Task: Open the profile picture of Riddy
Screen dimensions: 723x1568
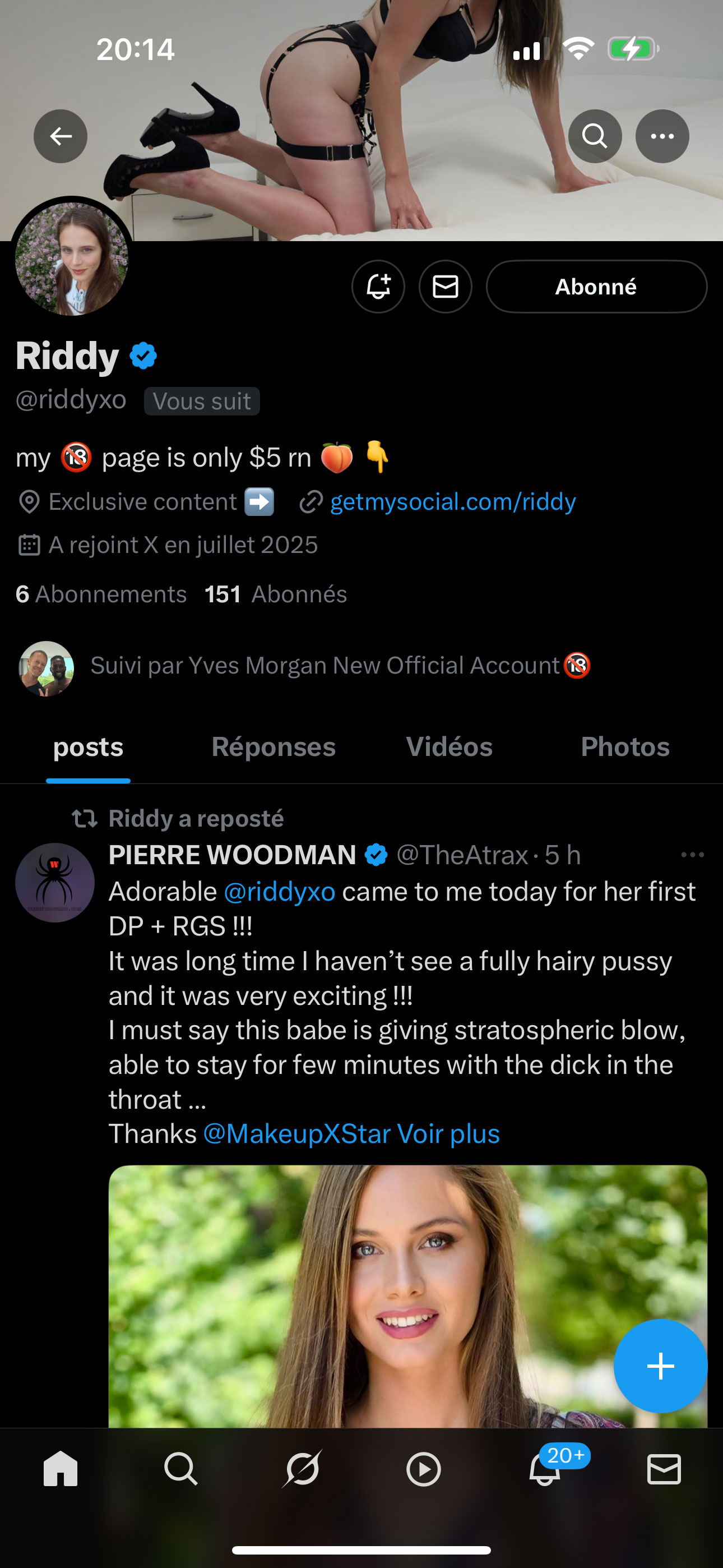Action: pyautogui.click(x=72, y=259)
